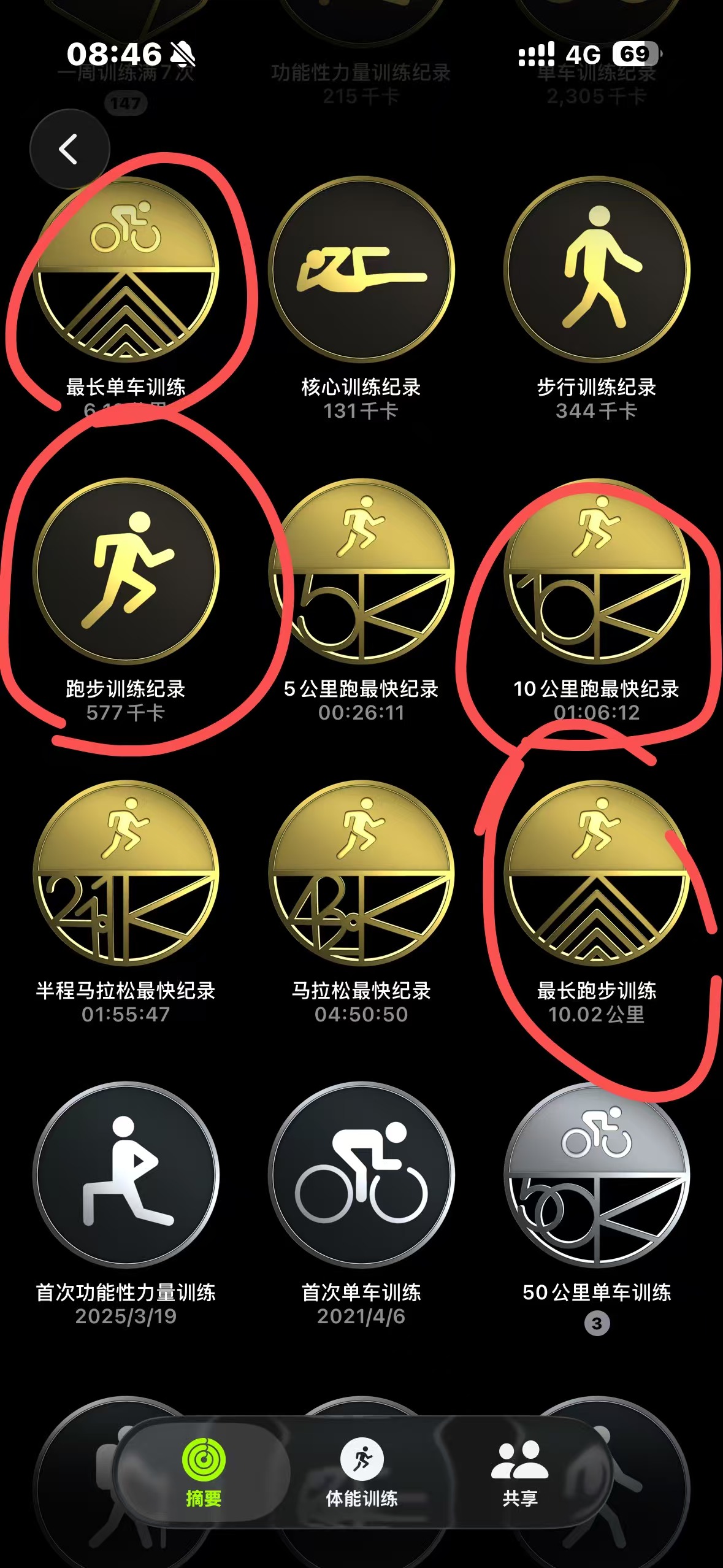View 10 公里跑最快纪录 badge
This screenshot has height=1568, width=723.
(597, 571)
